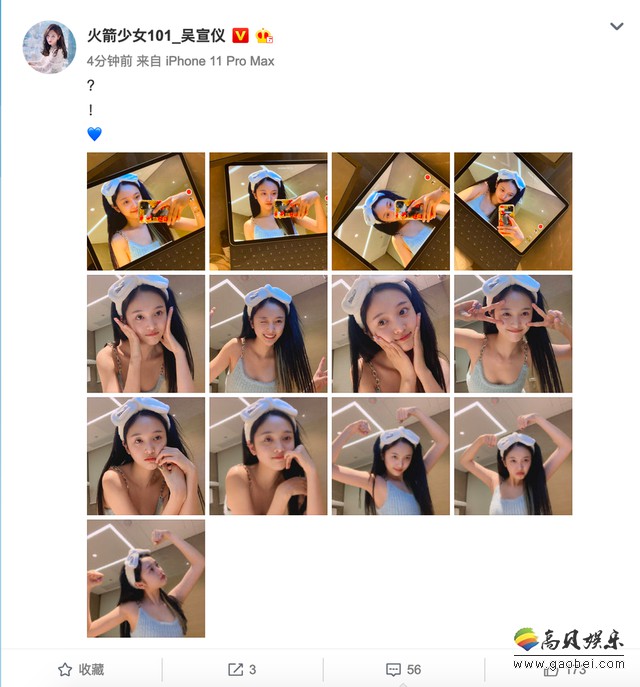Tap 收藏 to favorite this post

(x=81, y=669)
